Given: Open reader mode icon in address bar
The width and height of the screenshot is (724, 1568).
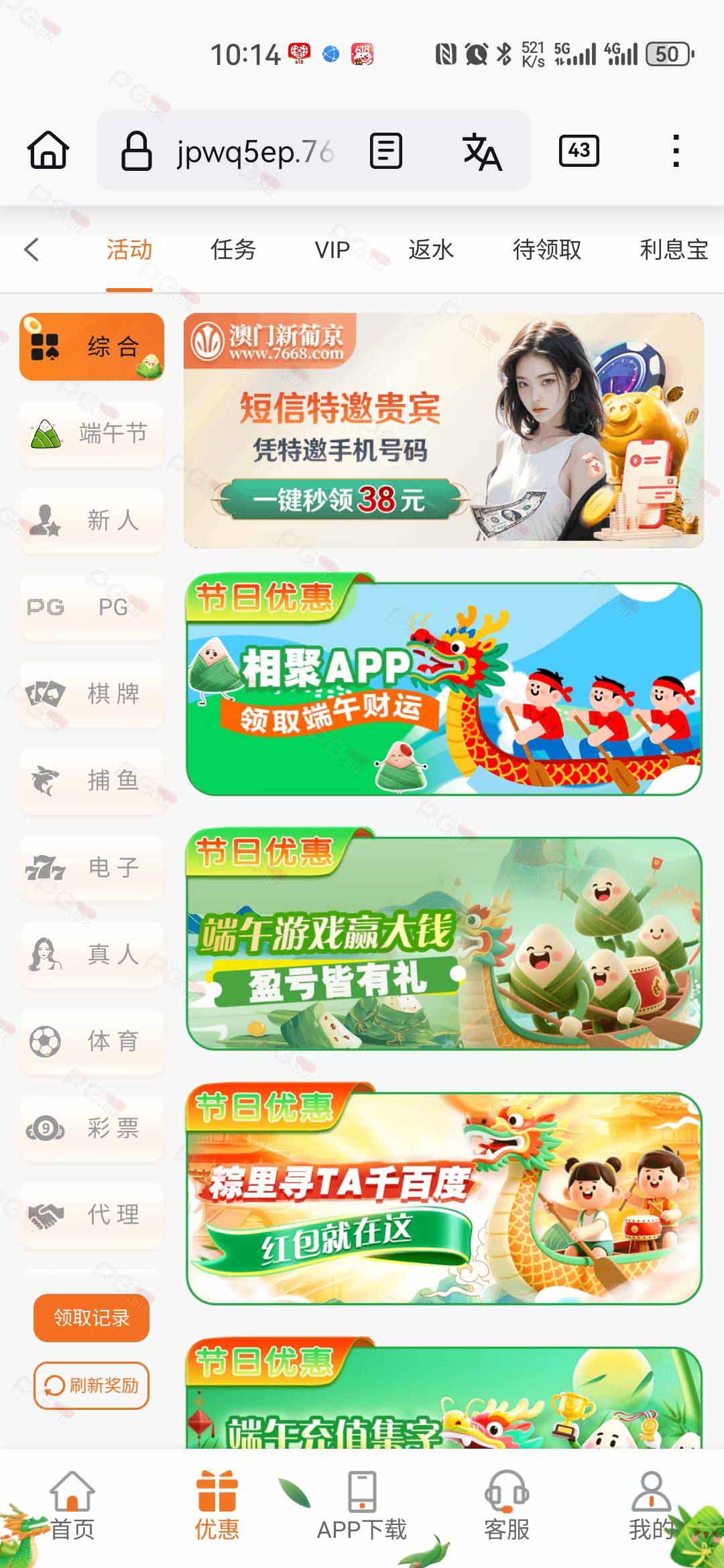Looking at the screenshot, I should pos(386,150).
